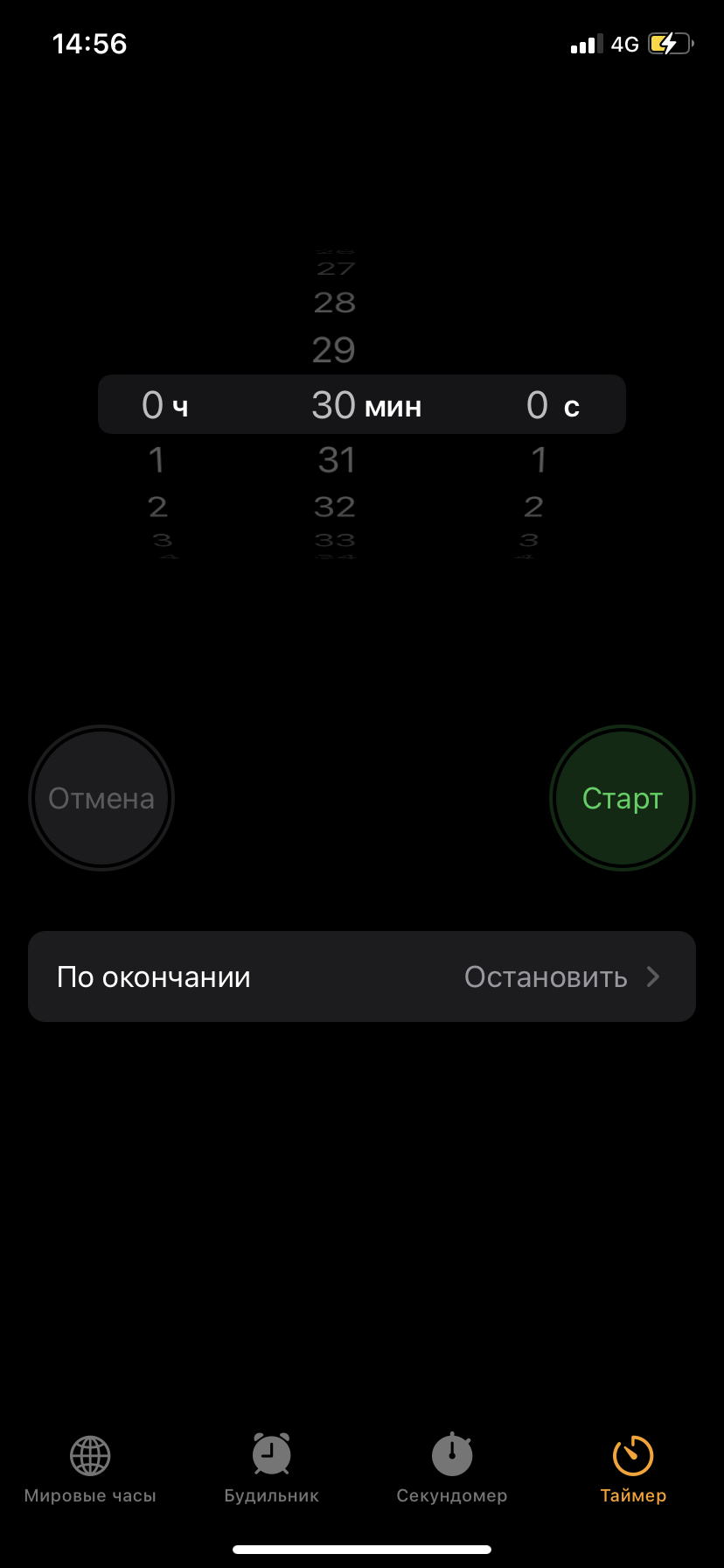Switch to the Будильник tab
The height and width of the screenshot is (1568, 724).
(x=271, y=1470)
